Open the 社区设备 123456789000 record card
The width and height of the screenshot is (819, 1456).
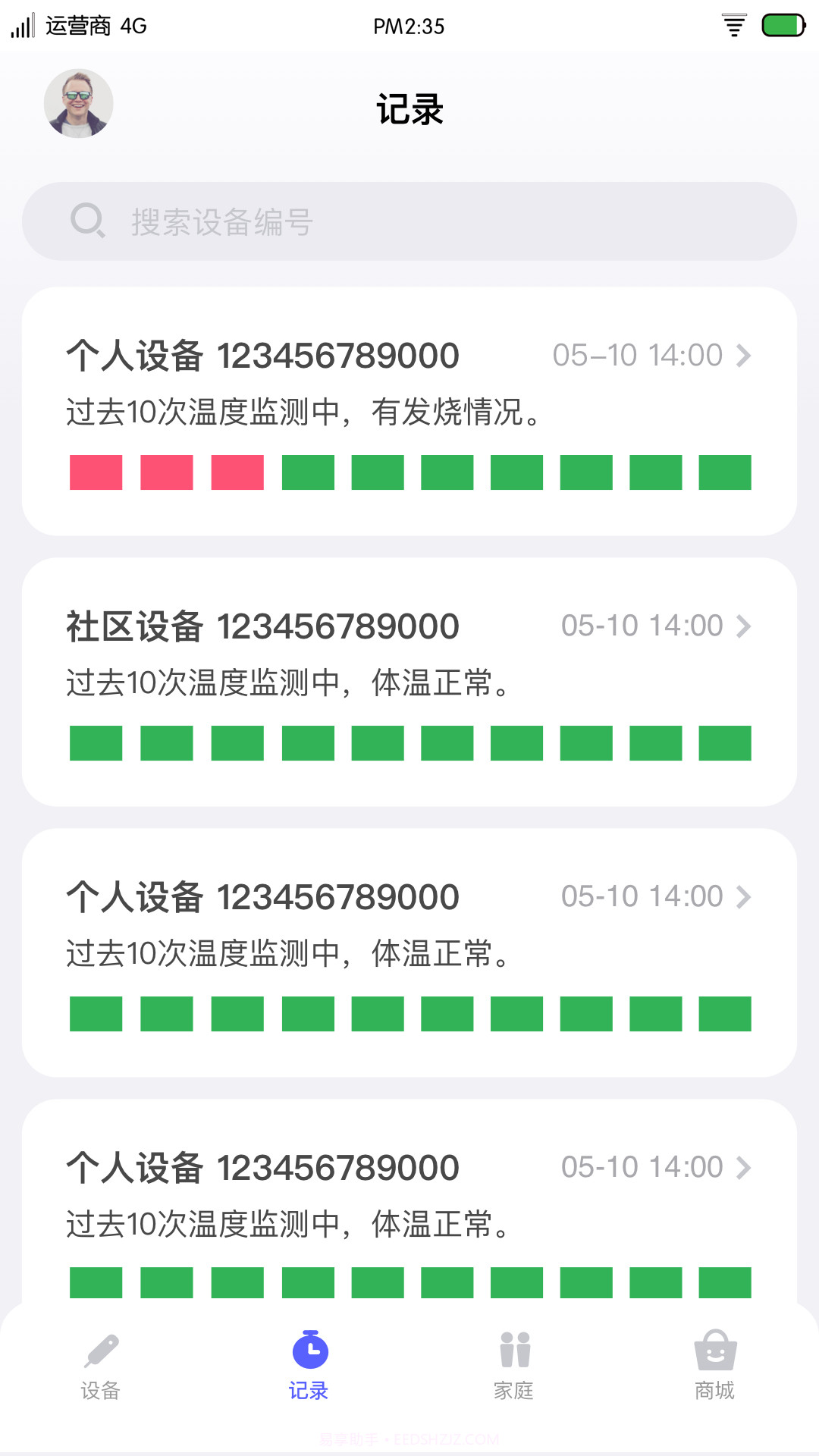tap(409, 682)
